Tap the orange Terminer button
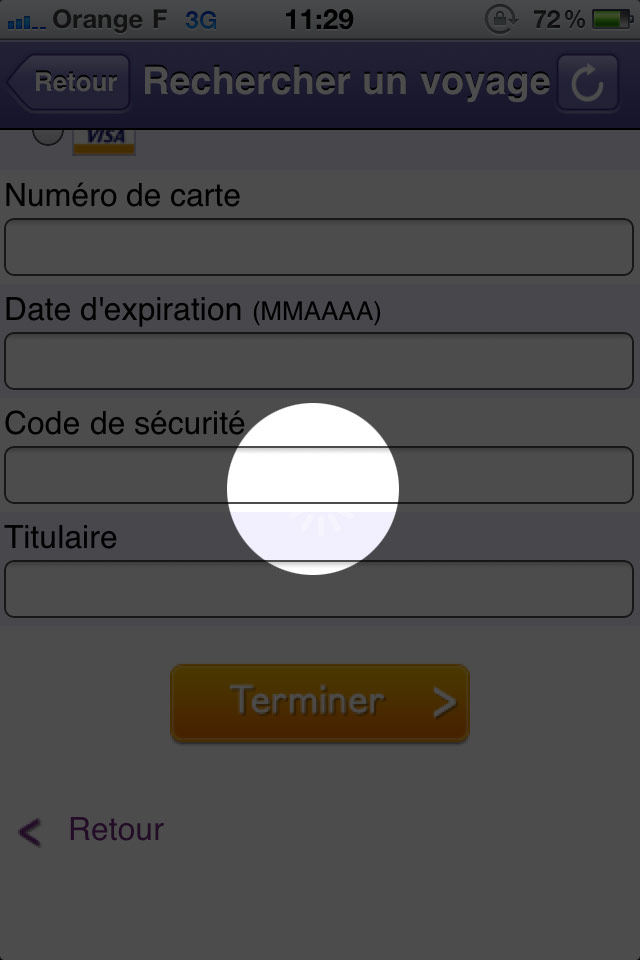This screenshot has height=960, width=640. click(319, 703)
